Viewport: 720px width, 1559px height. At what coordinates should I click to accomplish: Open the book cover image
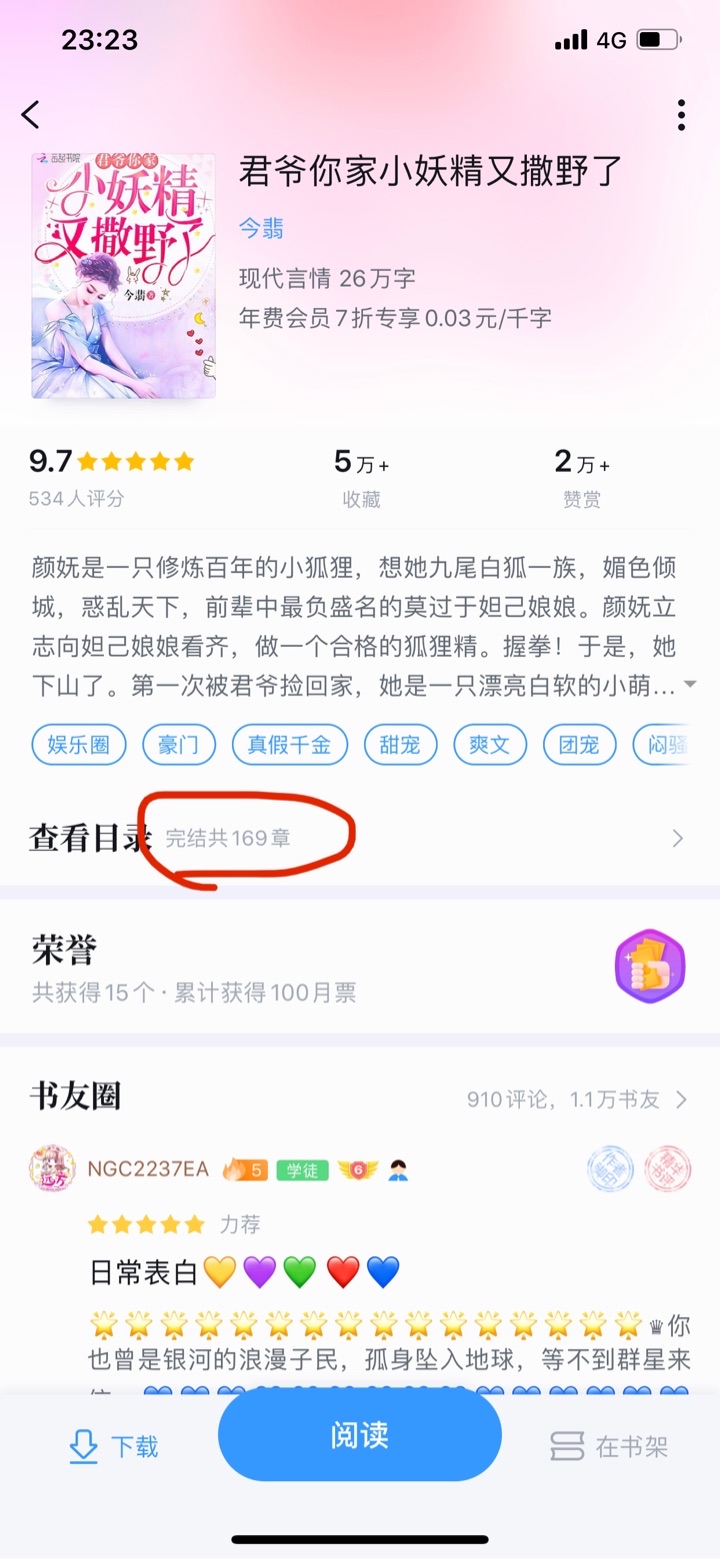124,276
